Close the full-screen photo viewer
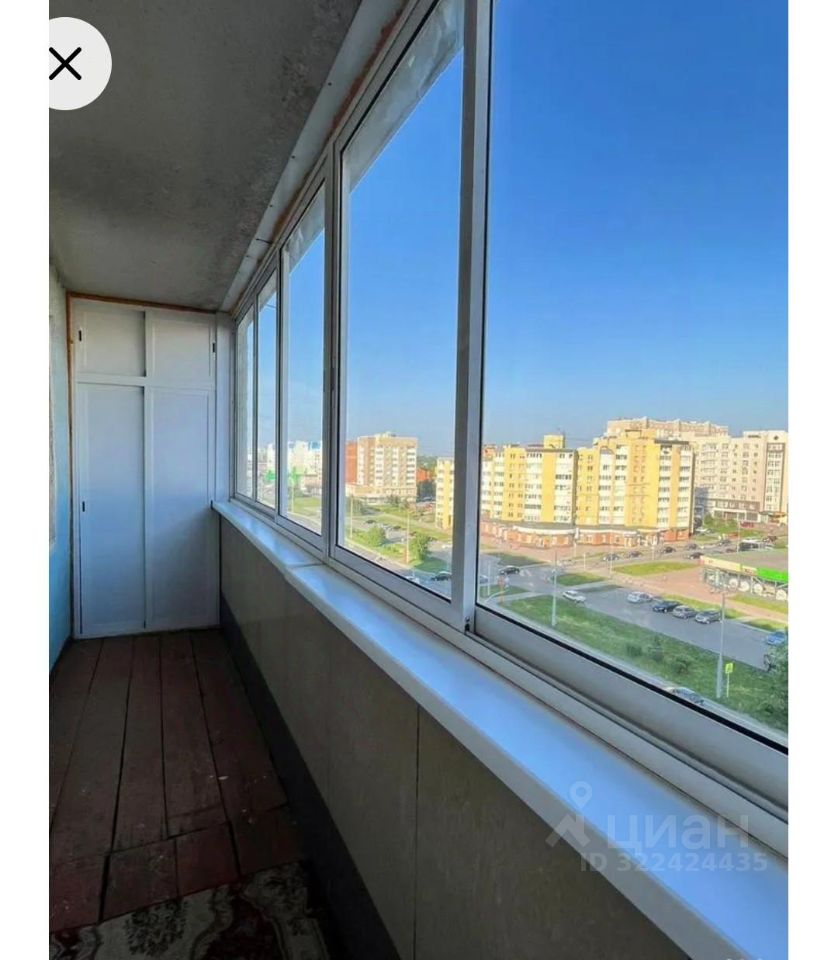838x960 pixels. coord(66,64)
